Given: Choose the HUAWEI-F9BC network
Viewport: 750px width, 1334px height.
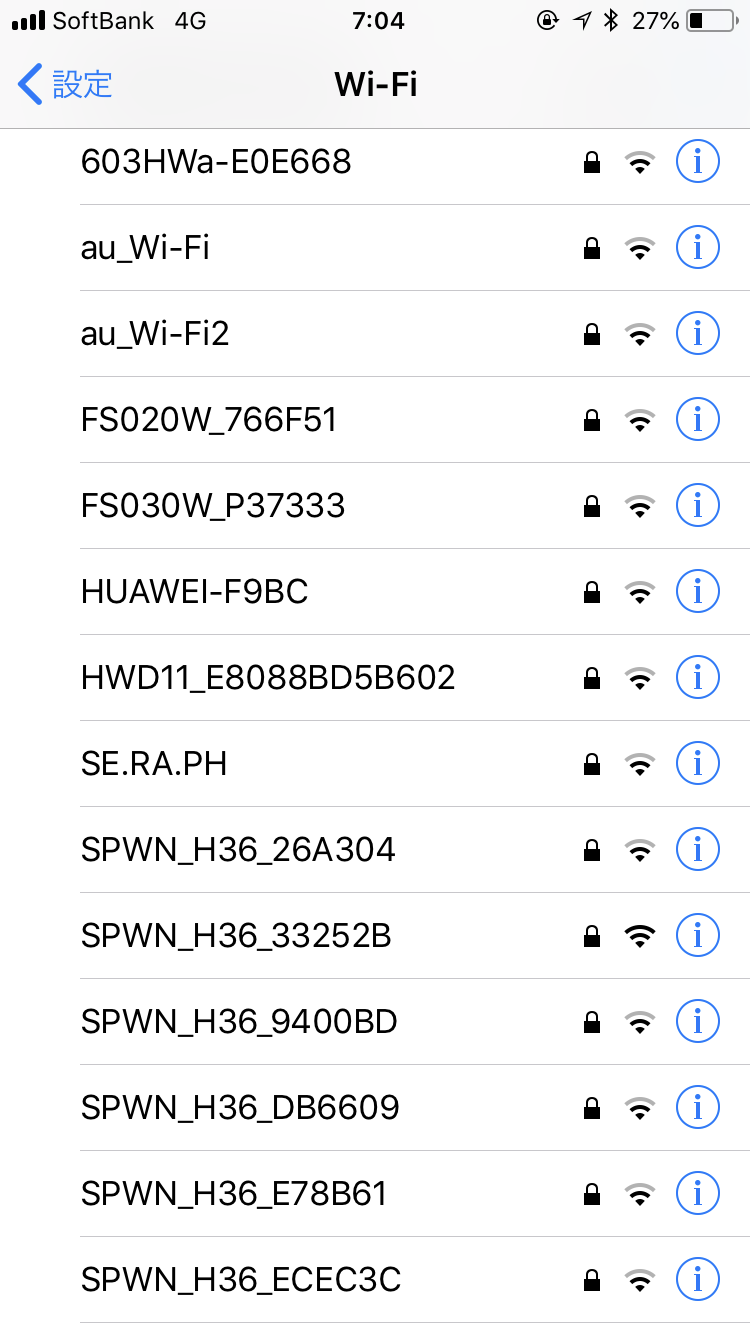Looking at the screenshot, I should (x=195, y=592).
